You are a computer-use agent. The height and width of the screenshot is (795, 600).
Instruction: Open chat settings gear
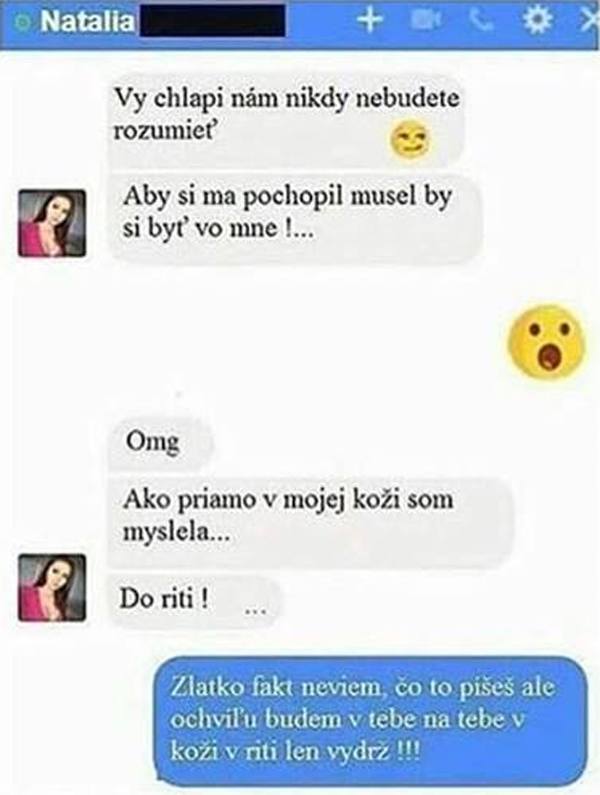click(x=536, y=20)
